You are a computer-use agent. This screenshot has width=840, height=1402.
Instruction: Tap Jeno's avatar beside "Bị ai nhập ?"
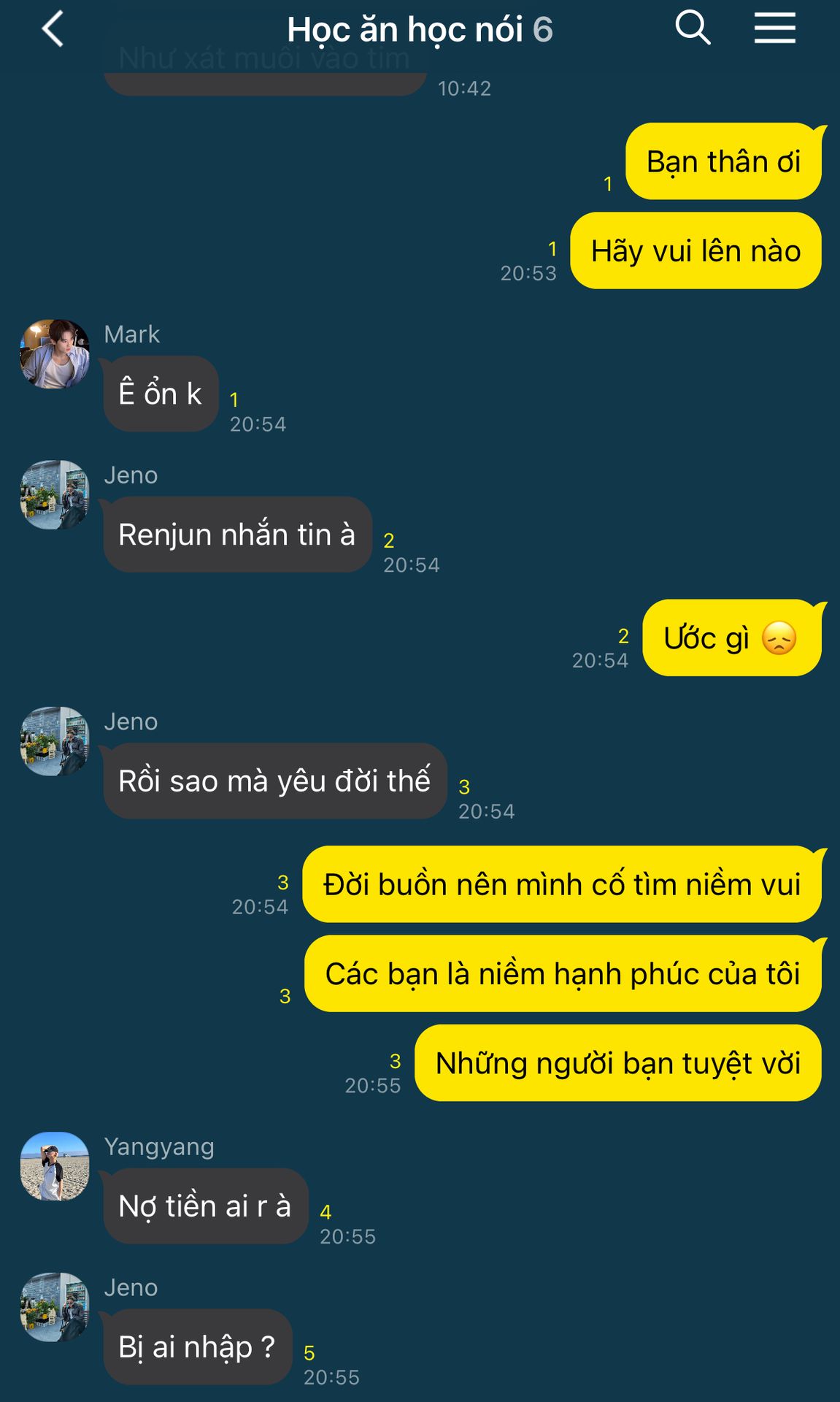[55, 1307]
